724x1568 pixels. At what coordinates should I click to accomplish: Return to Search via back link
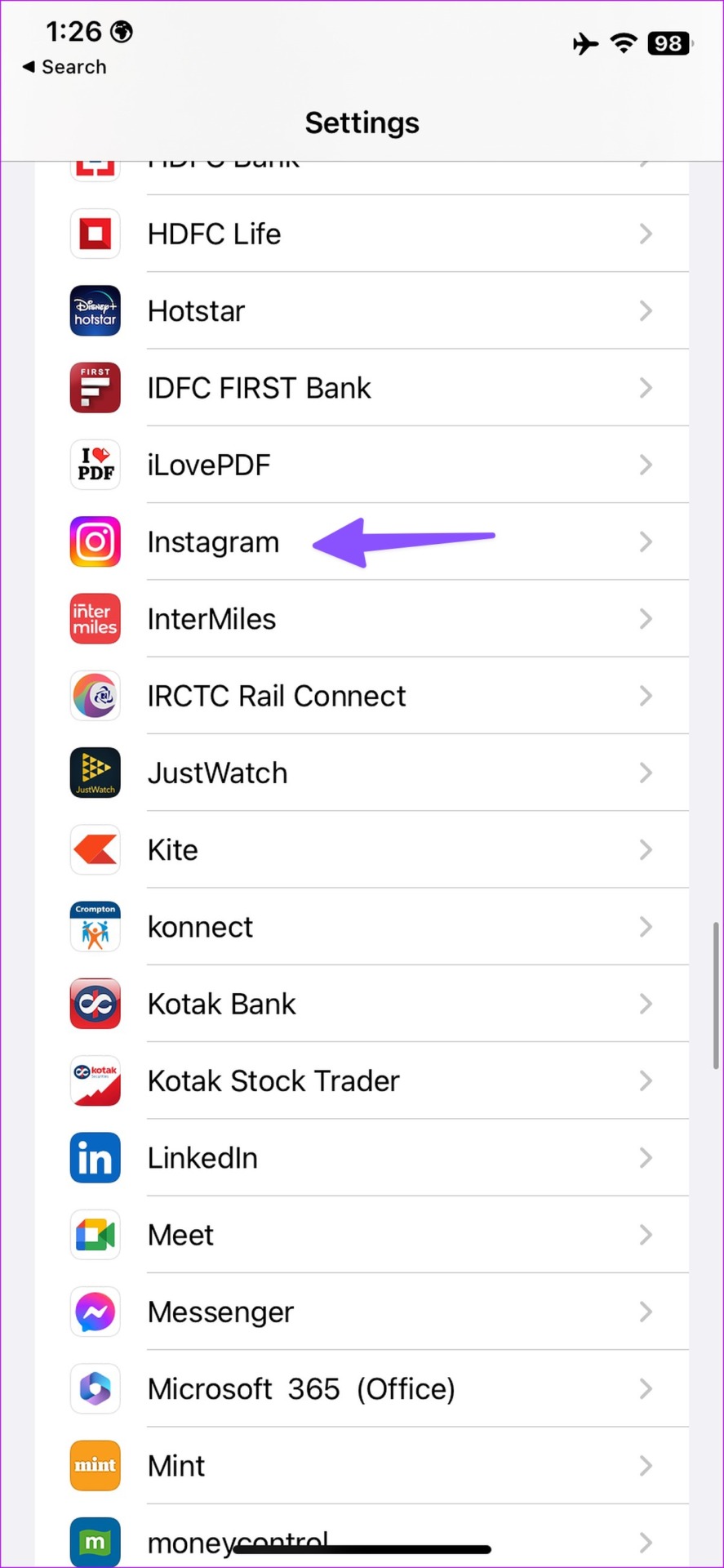click(64, 67)
